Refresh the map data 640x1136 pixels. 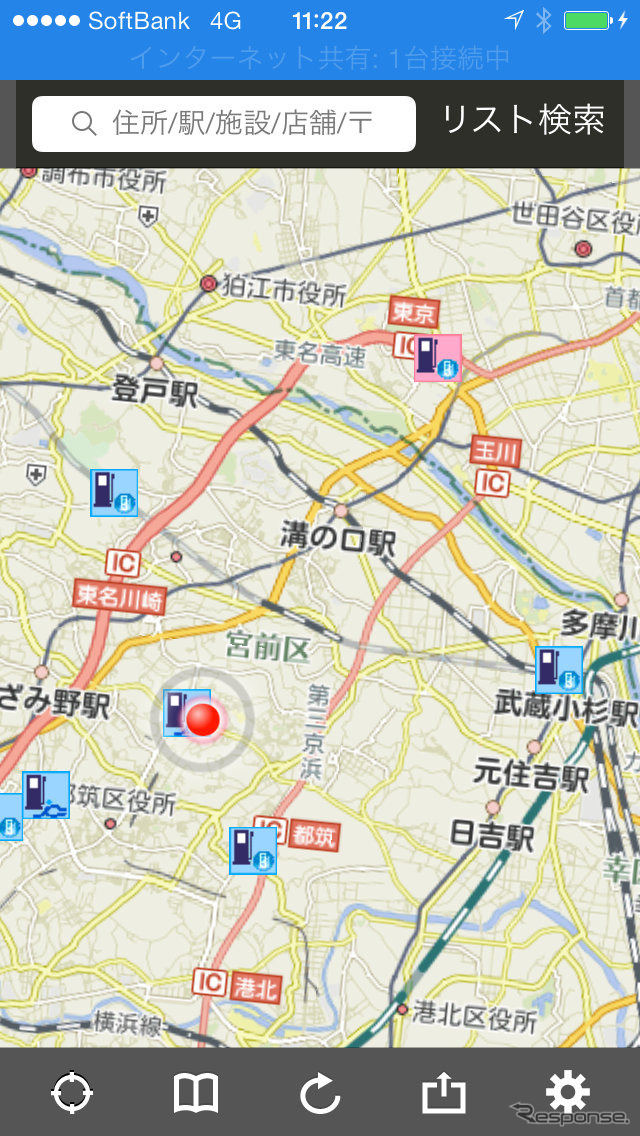320,1093
